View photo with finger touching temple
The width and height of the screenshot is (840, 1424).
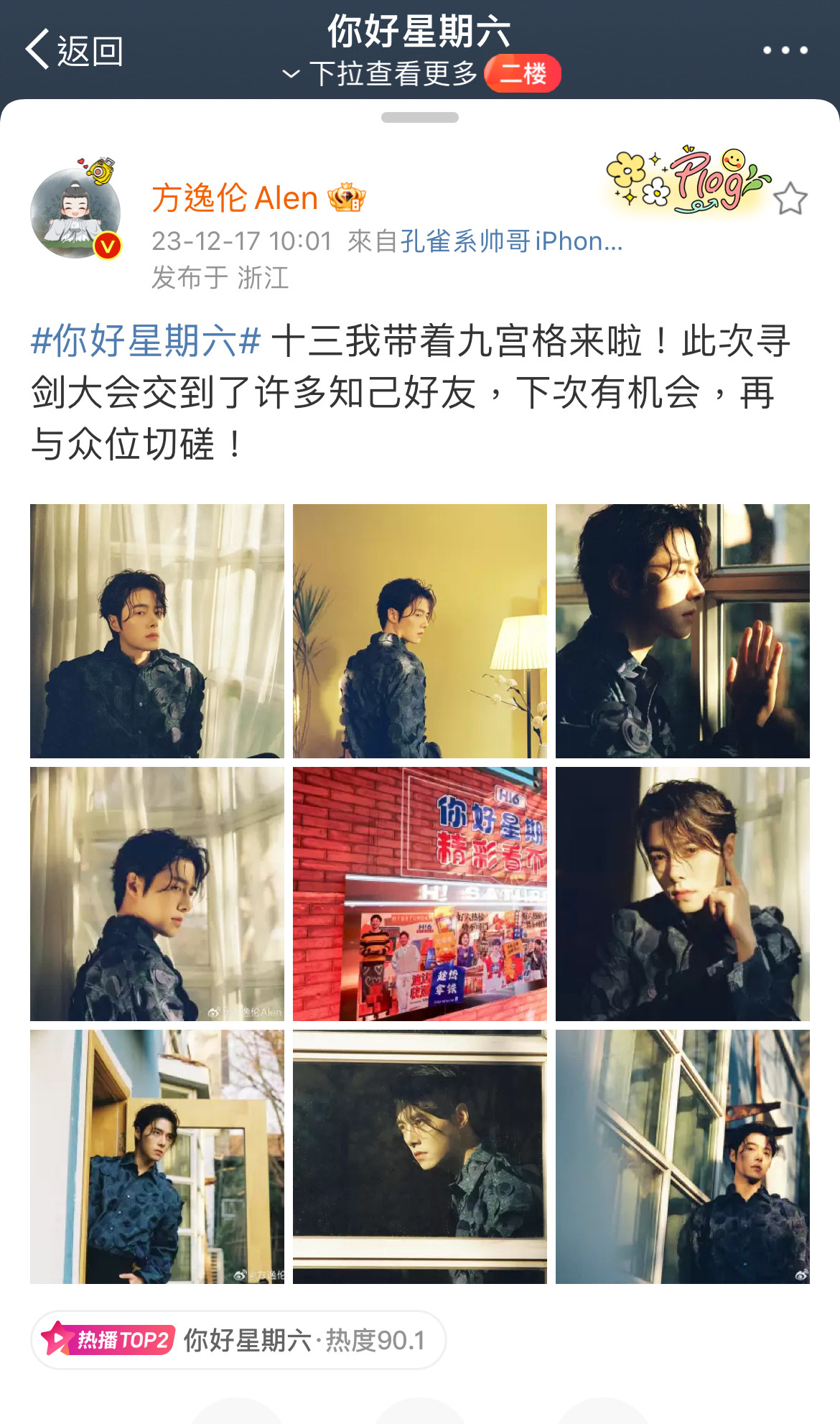(x=682, y=893)
